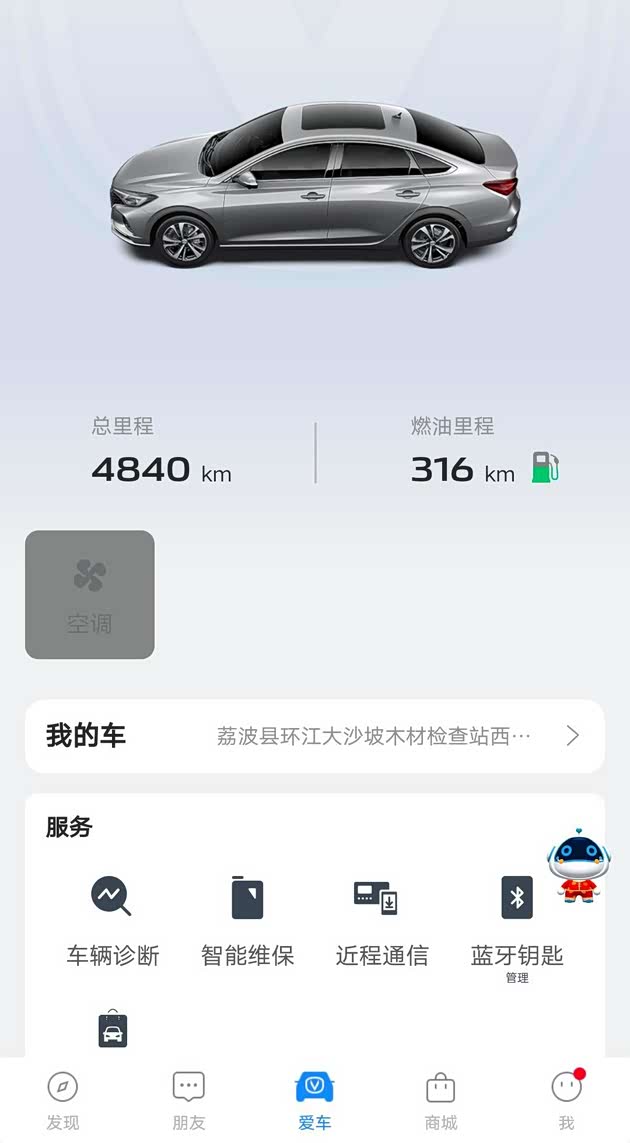
Task: Open 近程通信 short-range communication
Action: pyautogui.click(x=381, y=920)
